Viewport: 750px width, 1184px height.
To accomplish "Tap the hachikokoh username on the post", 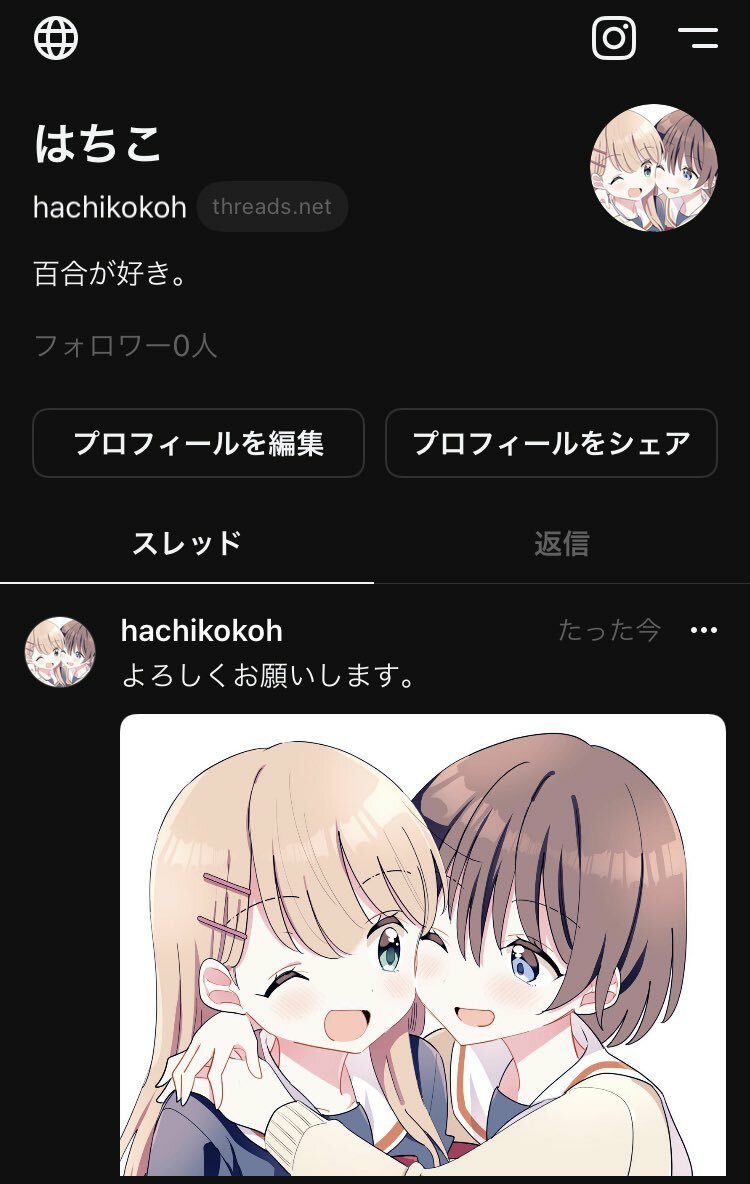I will 201,630.
